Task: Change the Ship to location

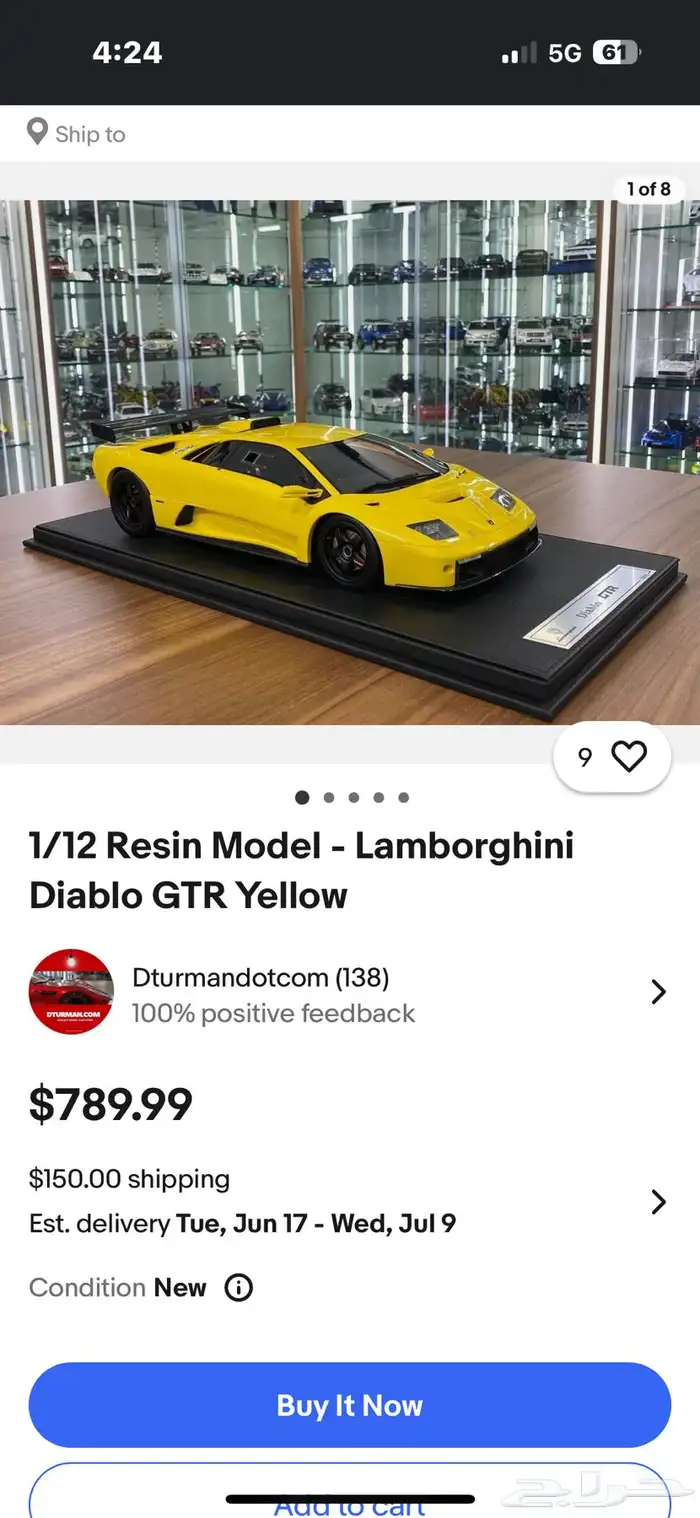Action: tap(78, 134)
